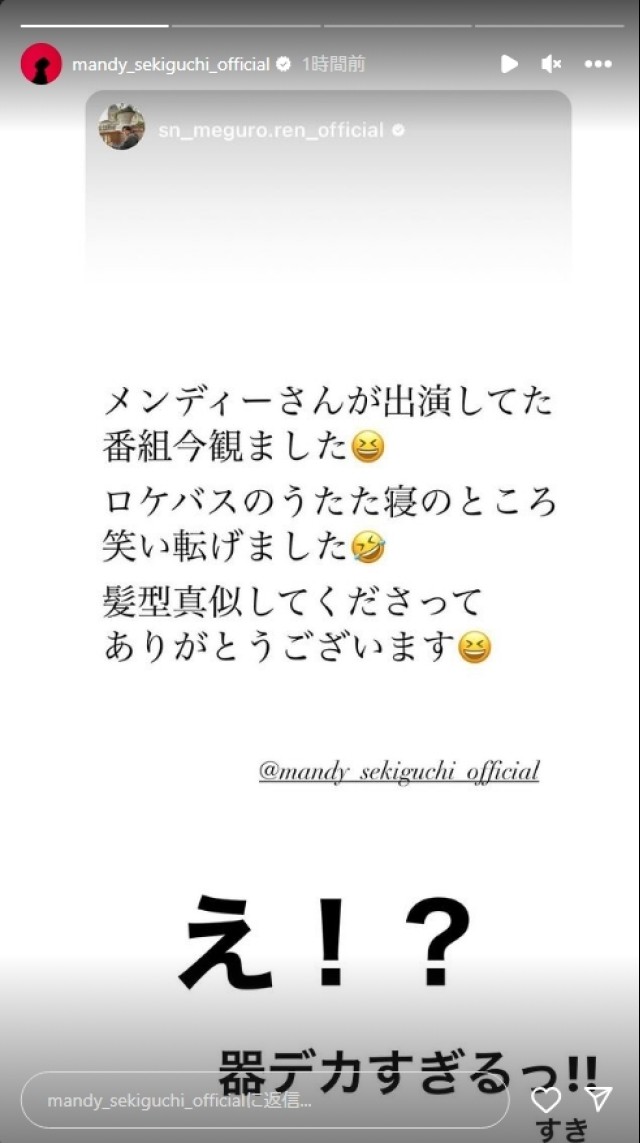Viewport: 640px width, 1143px height.
Task: Open mandy_sekiguchi_official username at top
Action: pyautogui.click(x=171, y=64)
